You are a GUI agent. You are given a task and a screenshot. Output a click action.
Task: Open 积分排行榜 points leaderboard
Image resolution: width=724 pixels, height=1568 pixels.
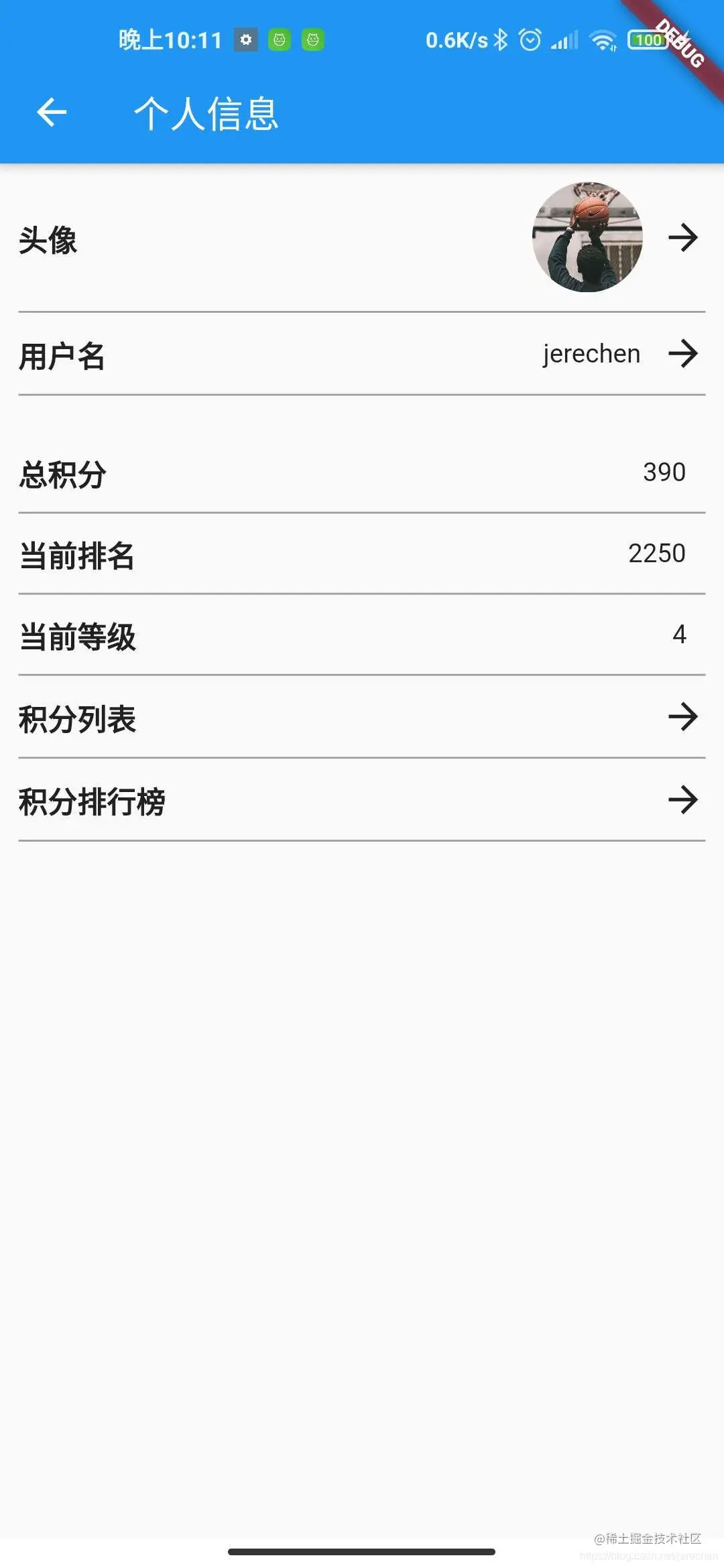click(362, 800)
